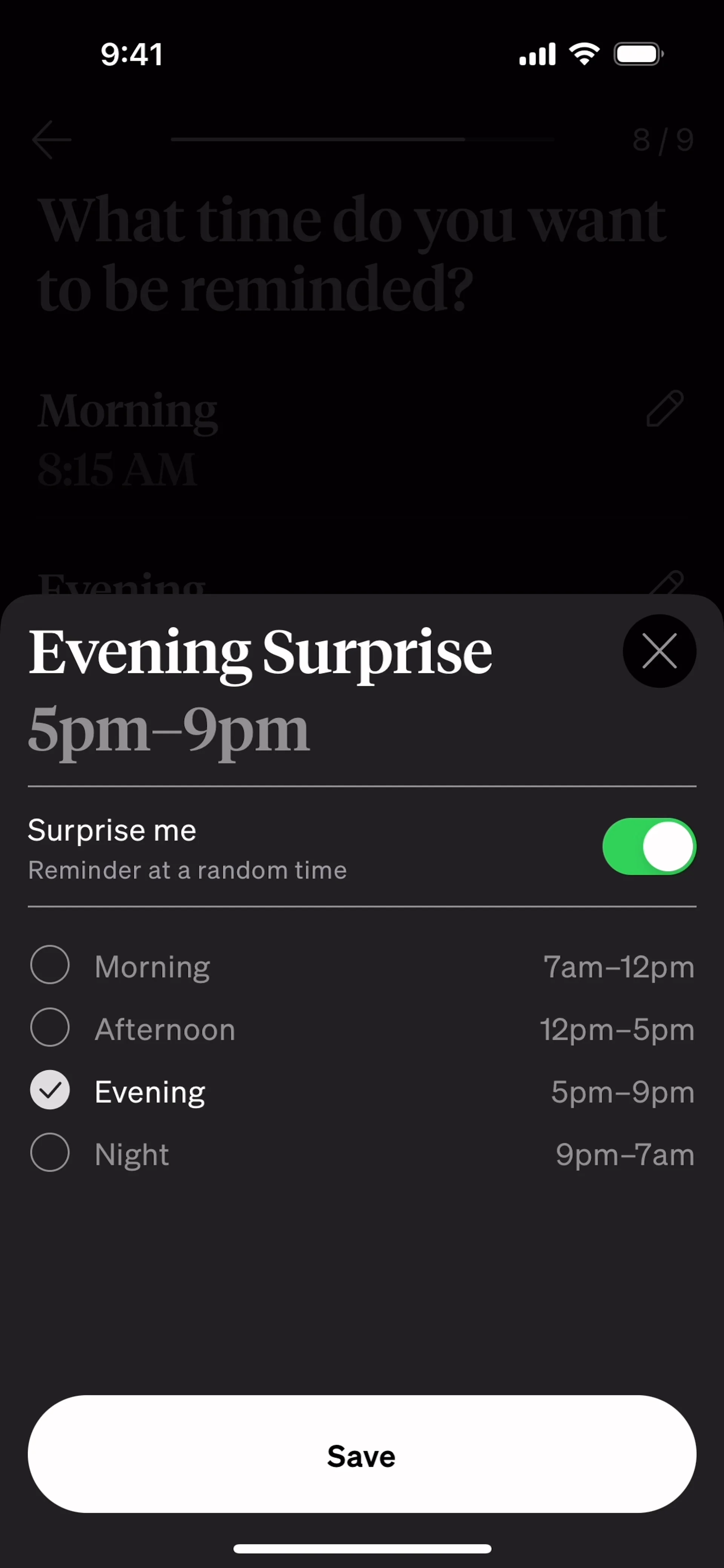Close the Evening Surprise sheet
Screen dimensions: 724x1568
pos(660,651)
